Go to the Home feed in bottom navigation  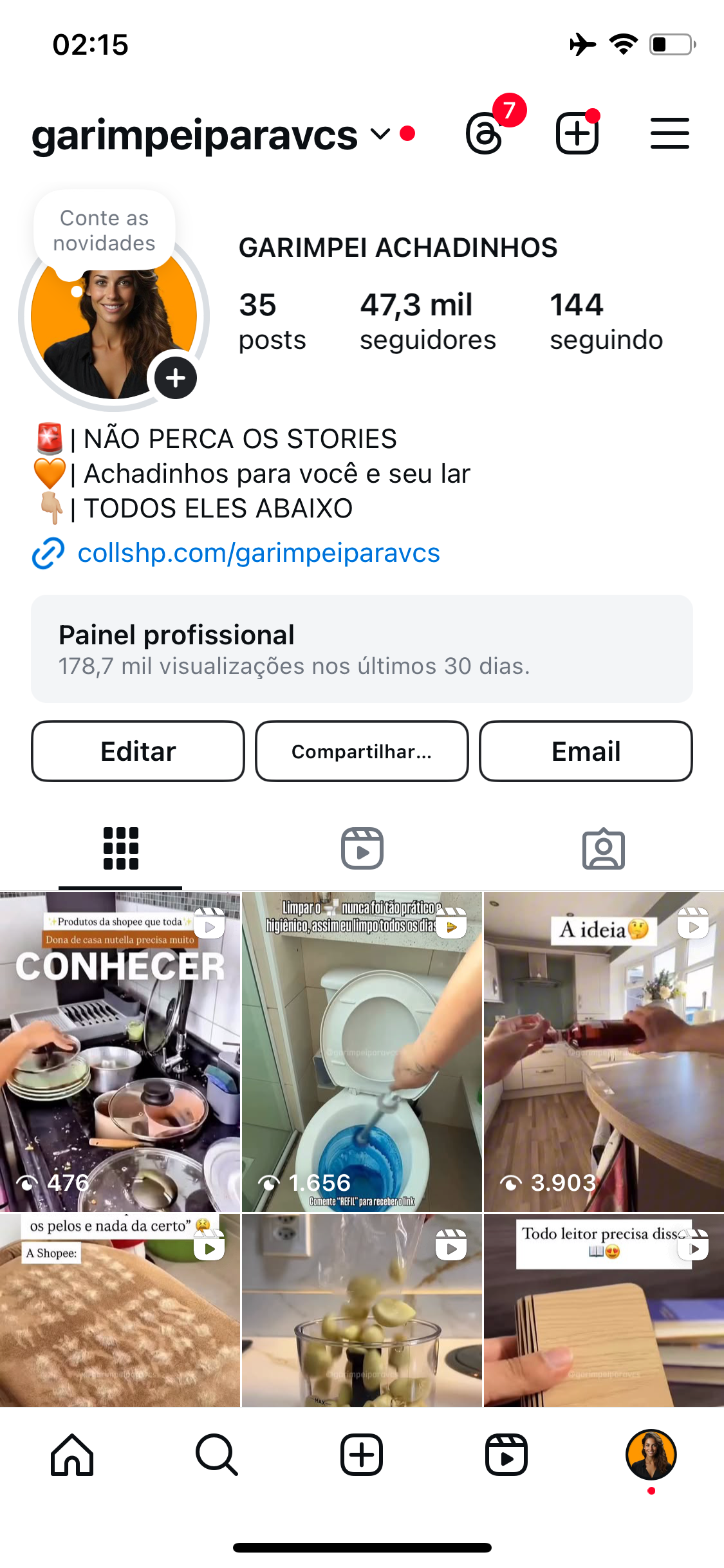(72, 1455)
